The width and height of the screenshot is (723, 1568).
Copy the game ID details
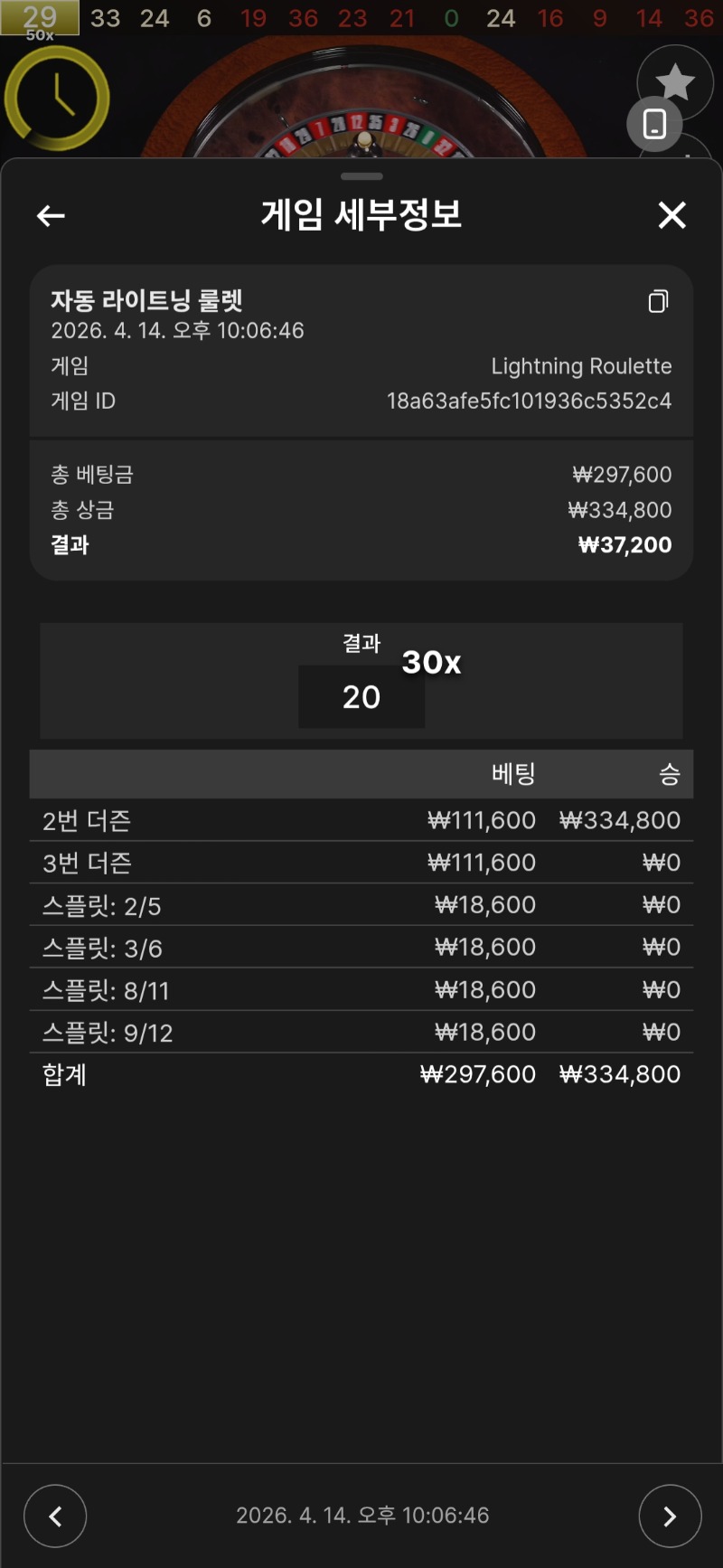(x=658, y=301)
